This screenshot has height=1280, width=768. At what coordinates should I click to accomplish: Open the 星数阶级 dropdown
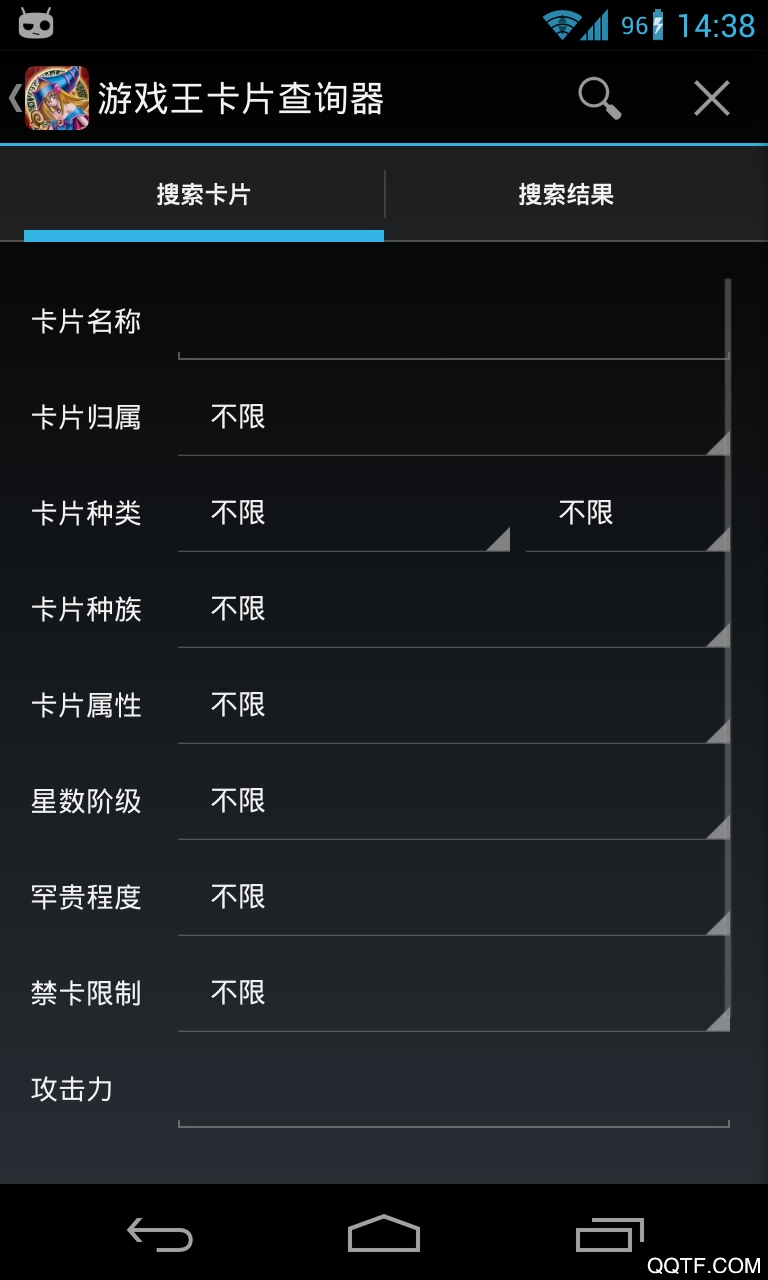452,802
